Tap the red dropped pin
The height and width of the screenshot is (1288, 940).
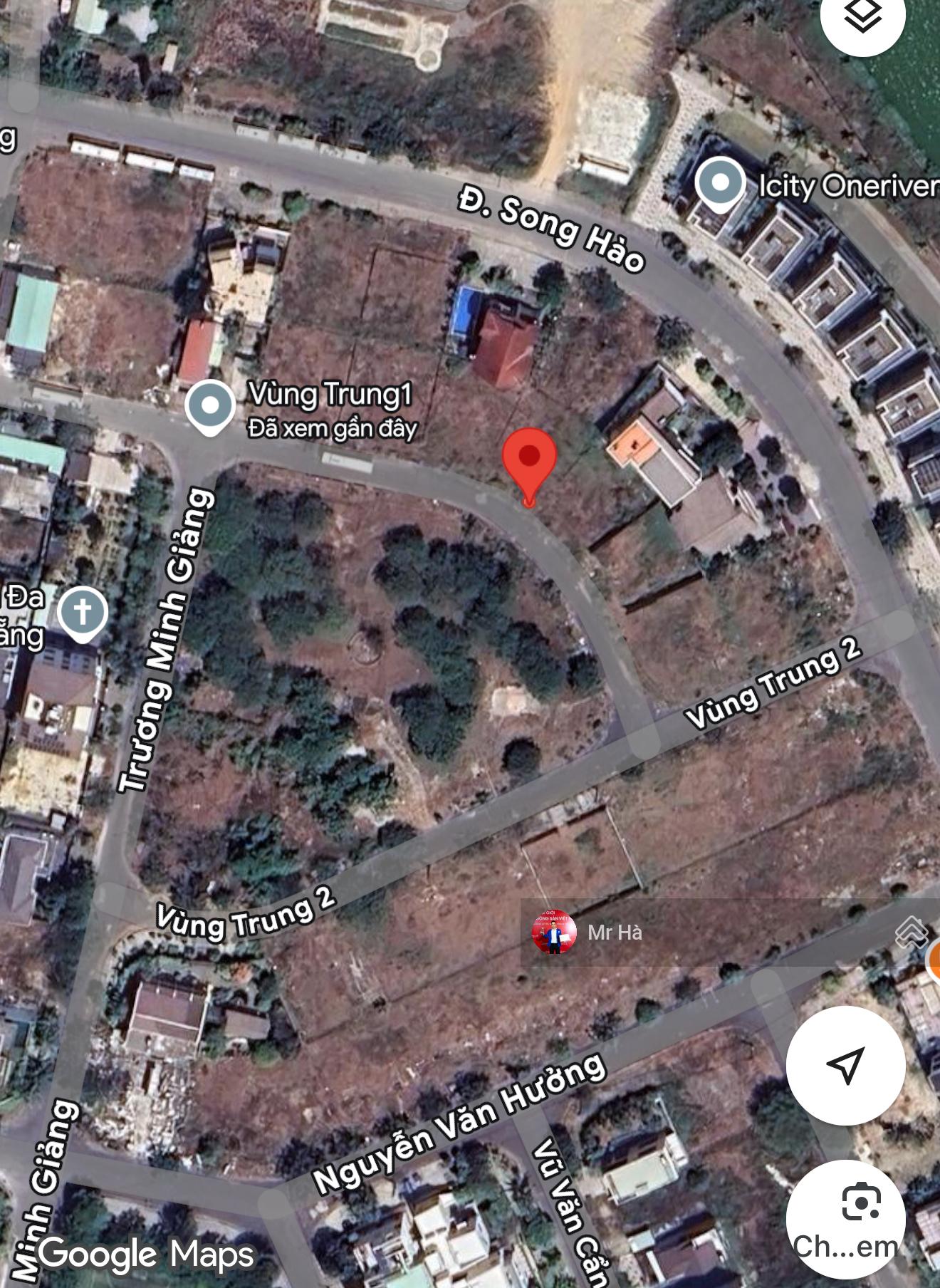(x=528, y=460)
